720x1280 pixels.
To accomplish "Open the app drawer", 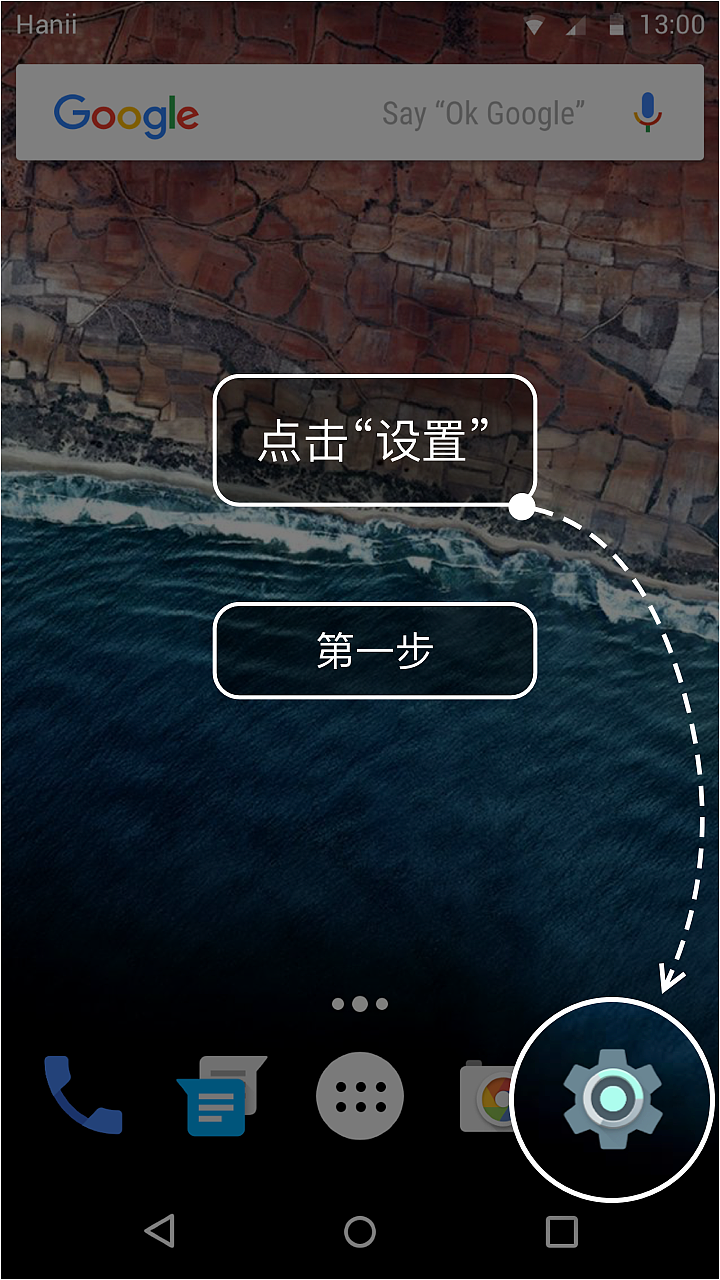I will point(359,1097).
